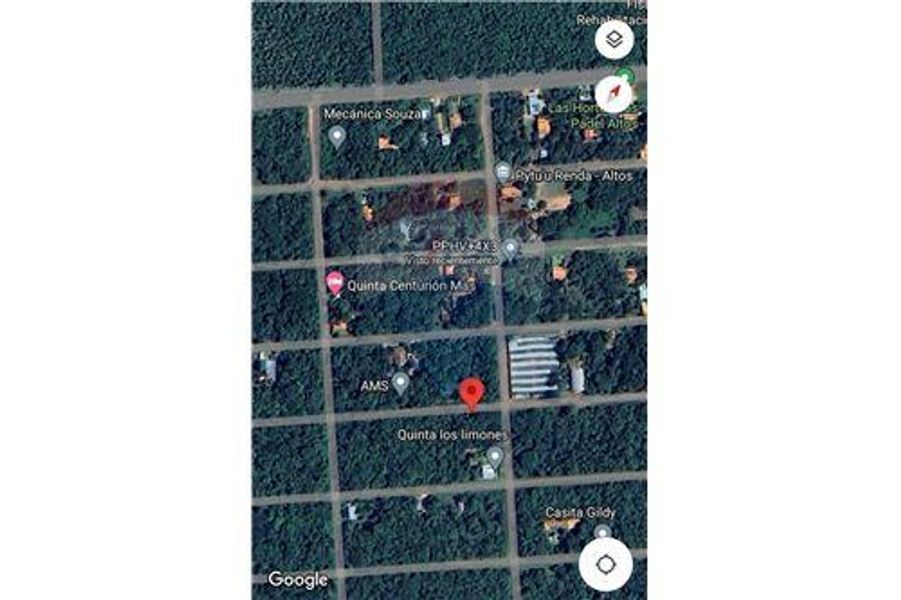901x600 pixels.
Task: Select the Pytu'u Renda - Altos marker
Action: click(x=503, y=172)
